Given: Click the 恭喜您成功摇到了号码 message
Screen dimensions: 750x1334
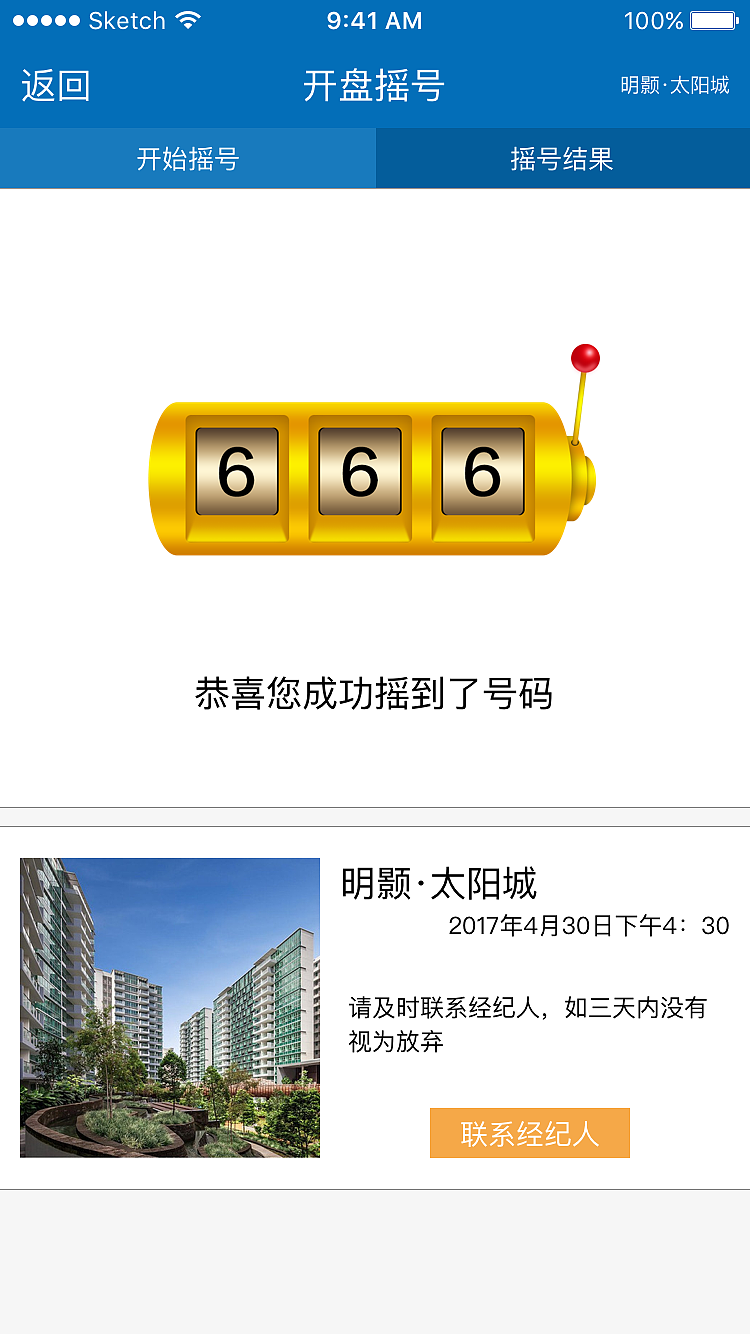Looking at the screenshot, I should [x=374, y=691].
